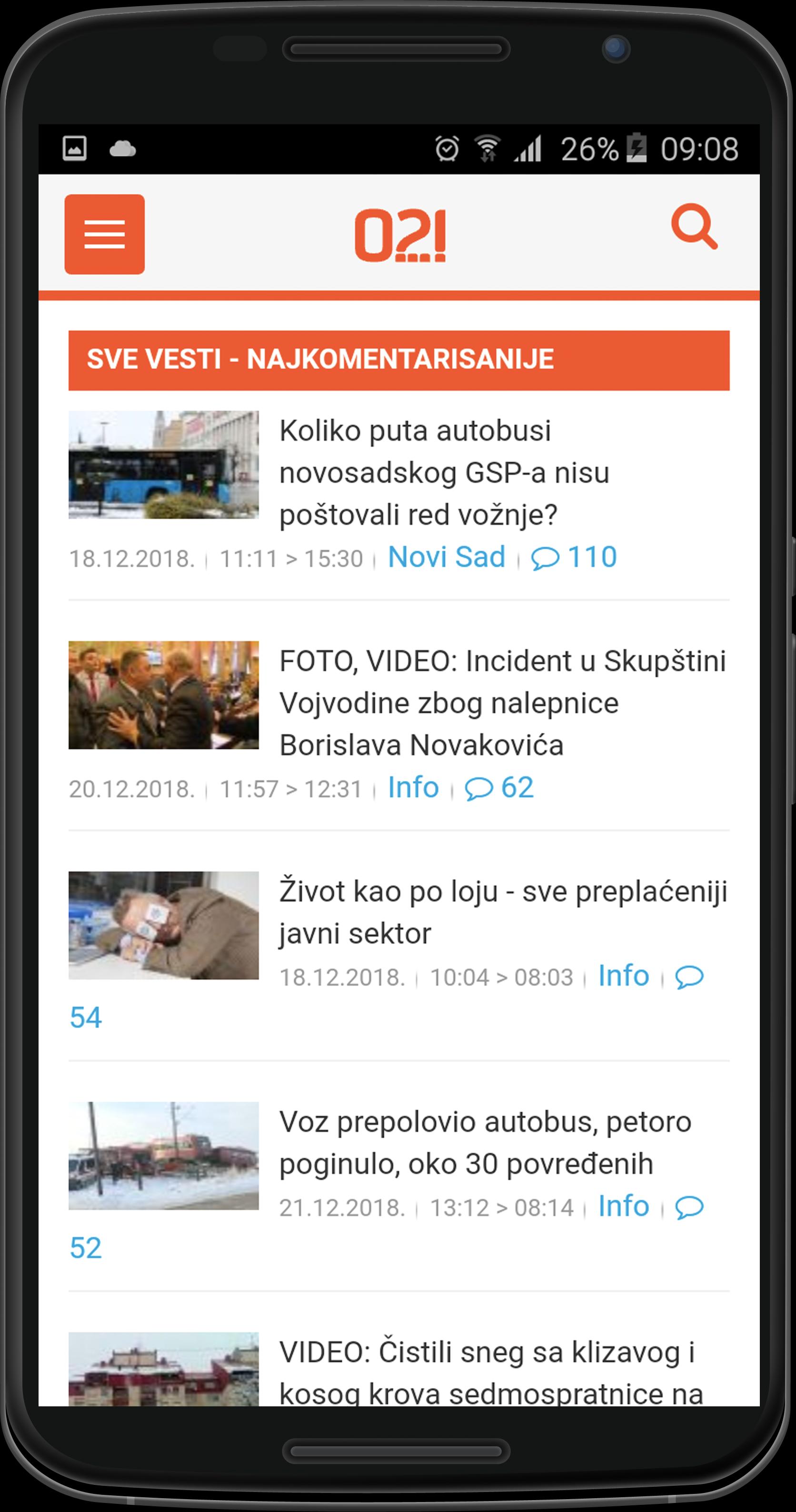The width and height of the screenshot is (796, 1512).
Task: Tap the train crash thumbnail
Action: tap(164, 1156)
